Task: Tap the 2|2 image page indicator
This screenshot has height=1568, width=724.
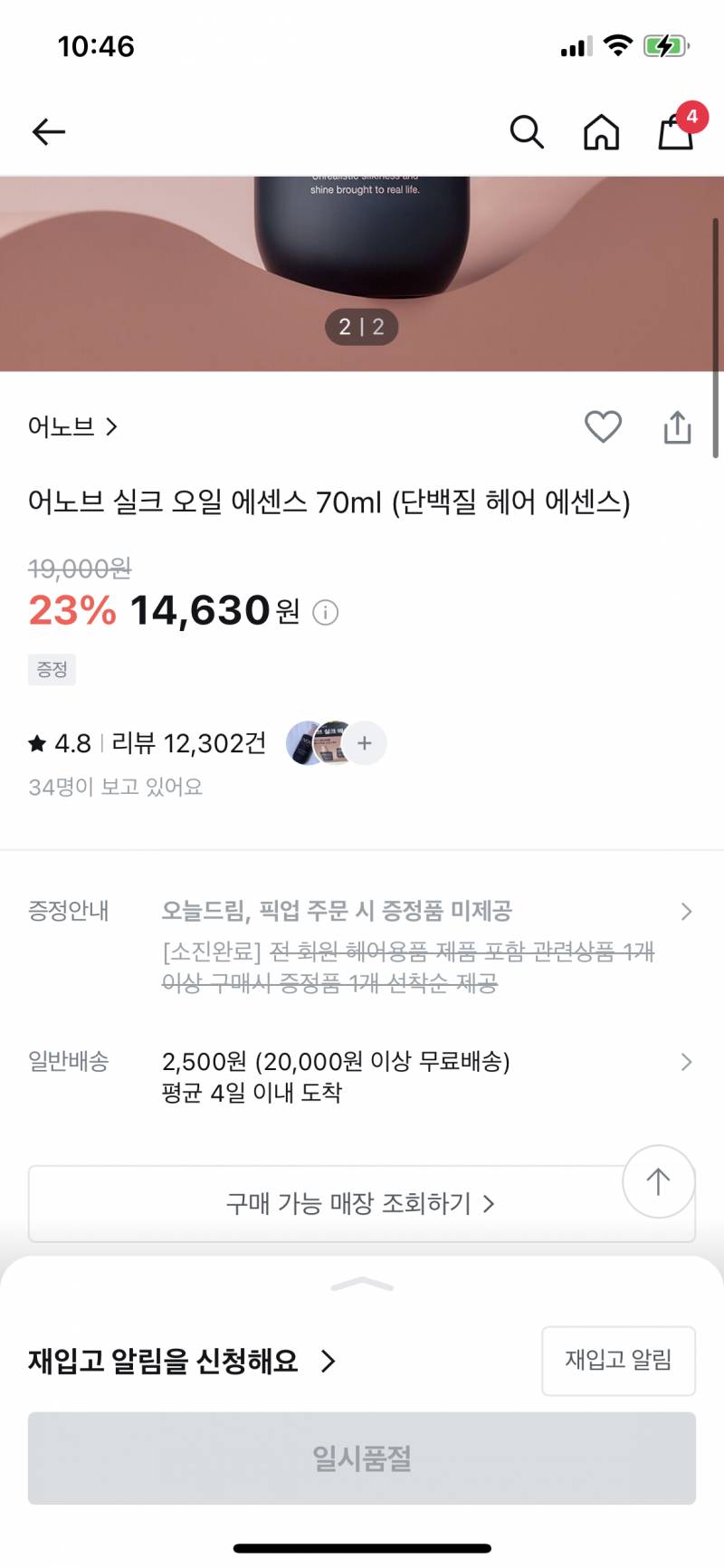Action: [362, 327]
